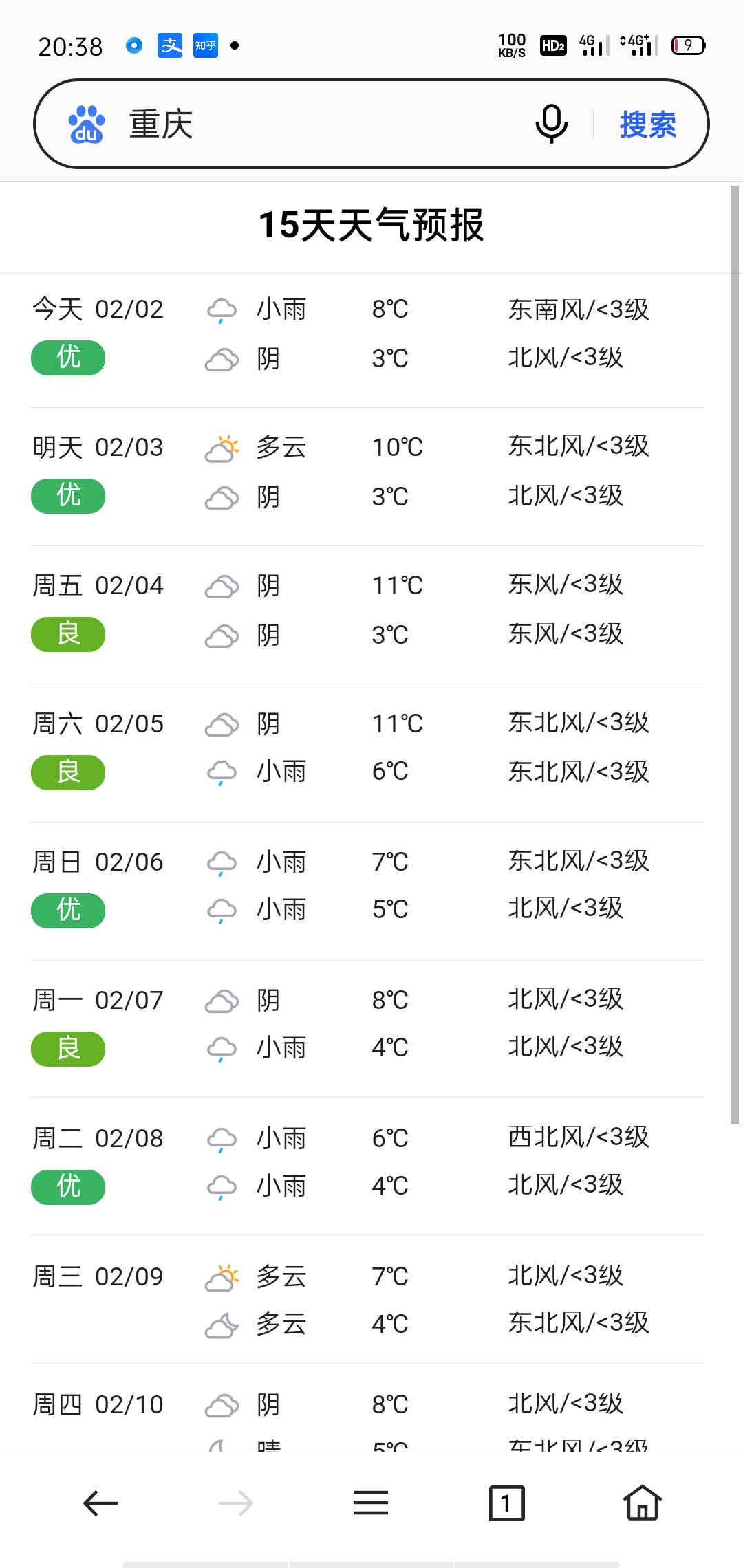743x1568 pixels.
Task: Go back with the browser back arrow
Action: (100, 1503)
